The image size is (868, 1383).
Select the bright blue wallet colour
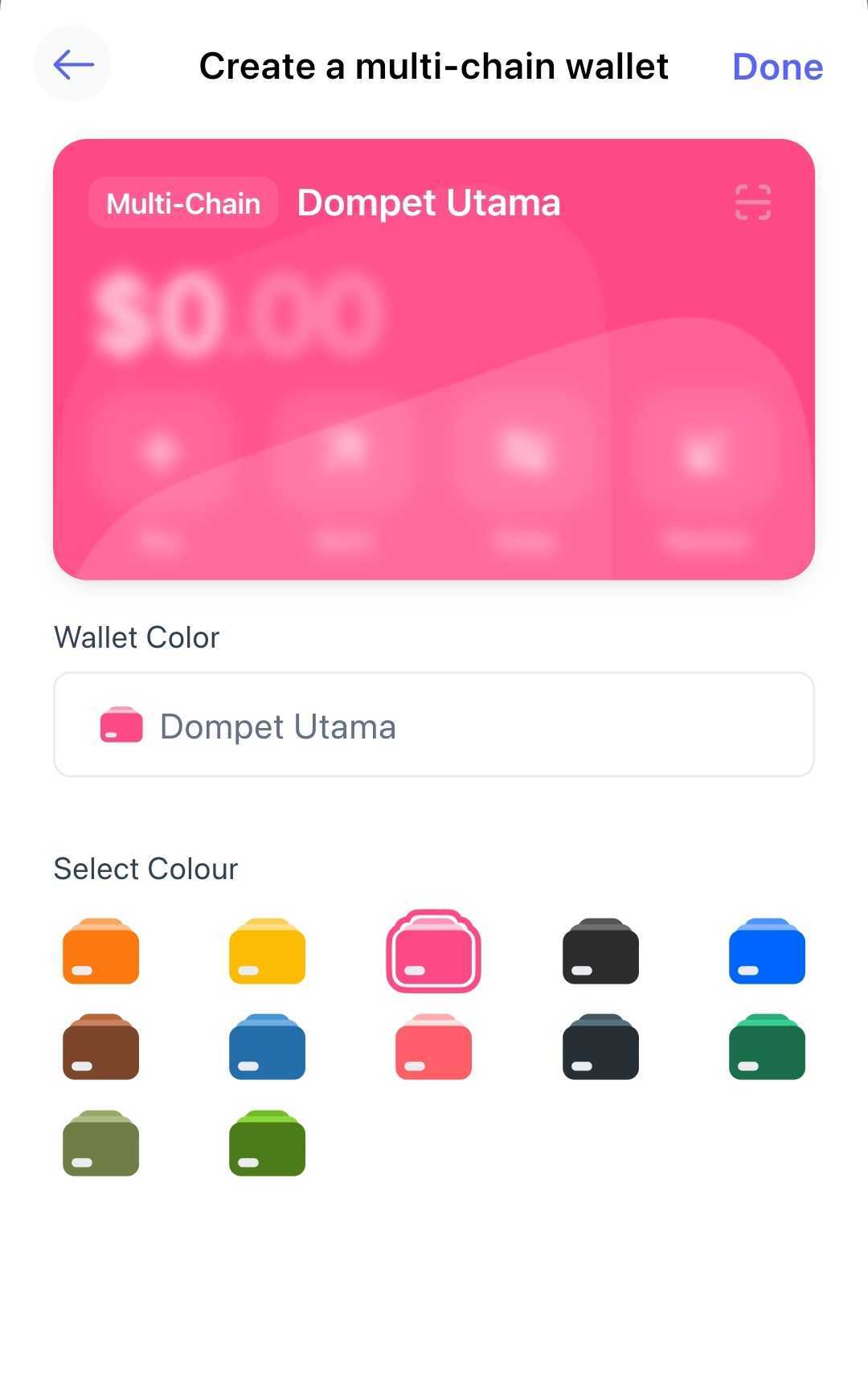(x=766, y=952)
